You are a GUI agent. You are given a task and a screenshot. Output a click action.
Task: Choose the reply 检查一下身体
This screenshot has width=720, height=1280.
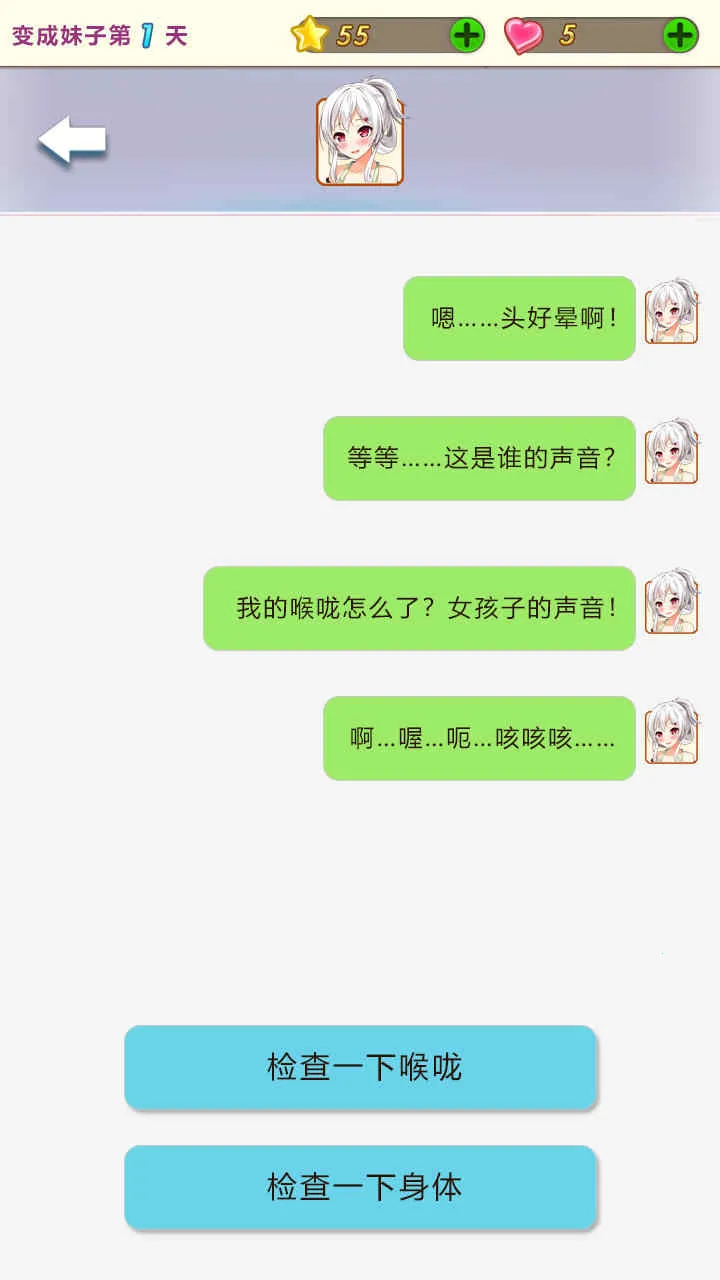coord(360,1187)
